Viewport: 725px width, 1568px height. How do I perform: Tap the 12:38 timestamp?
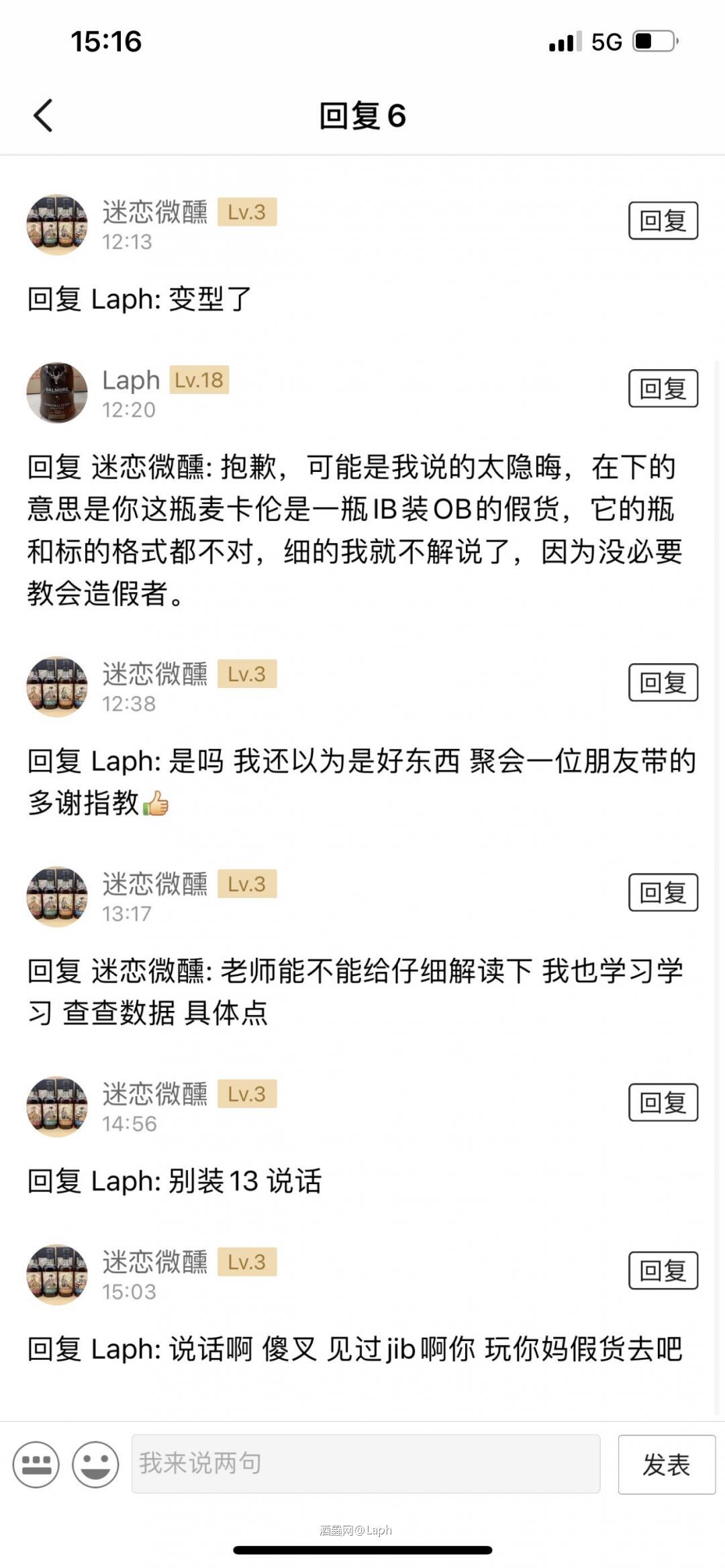pyautogui.click(x=128, y=705)
